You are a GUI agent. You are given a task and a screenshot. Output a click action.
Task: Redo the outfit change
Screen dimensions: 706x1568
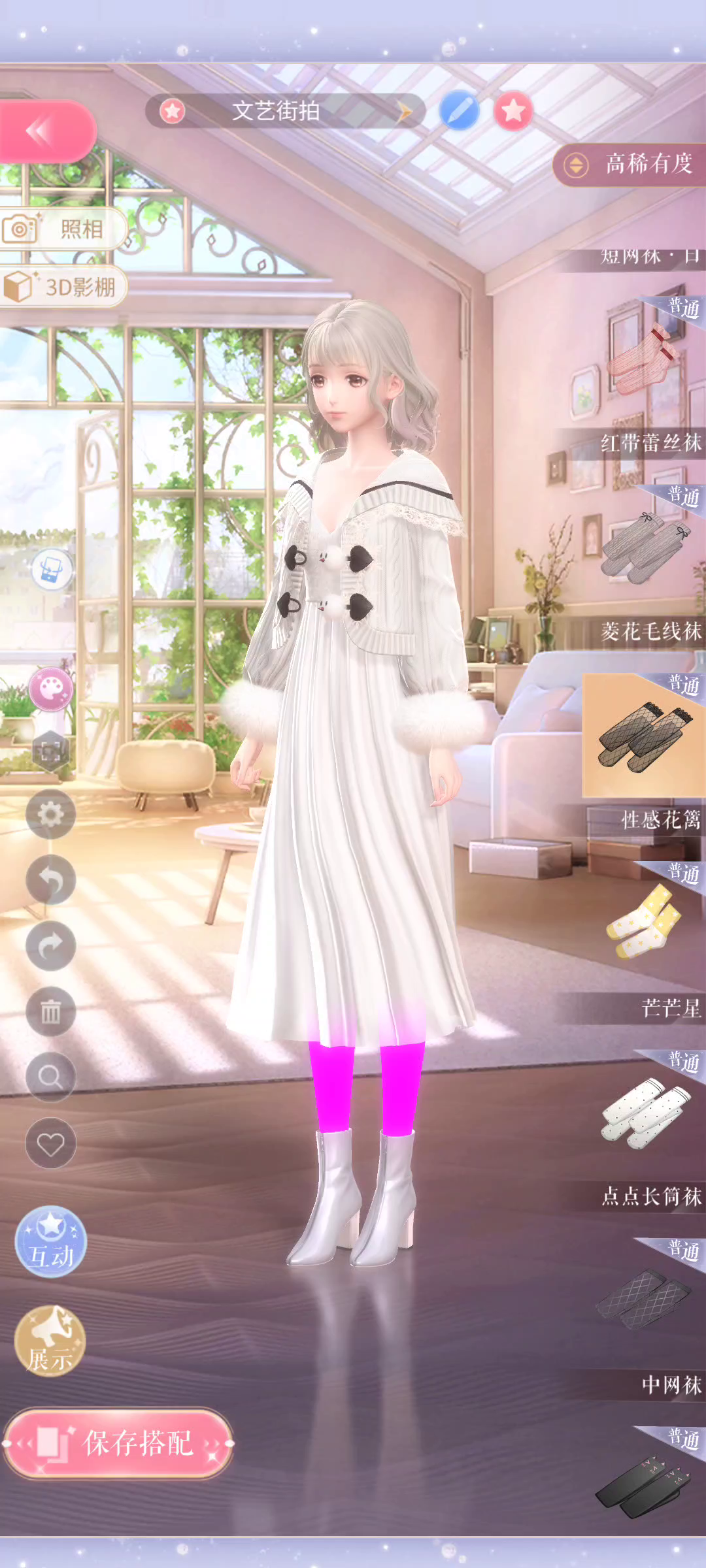point(50,945)
